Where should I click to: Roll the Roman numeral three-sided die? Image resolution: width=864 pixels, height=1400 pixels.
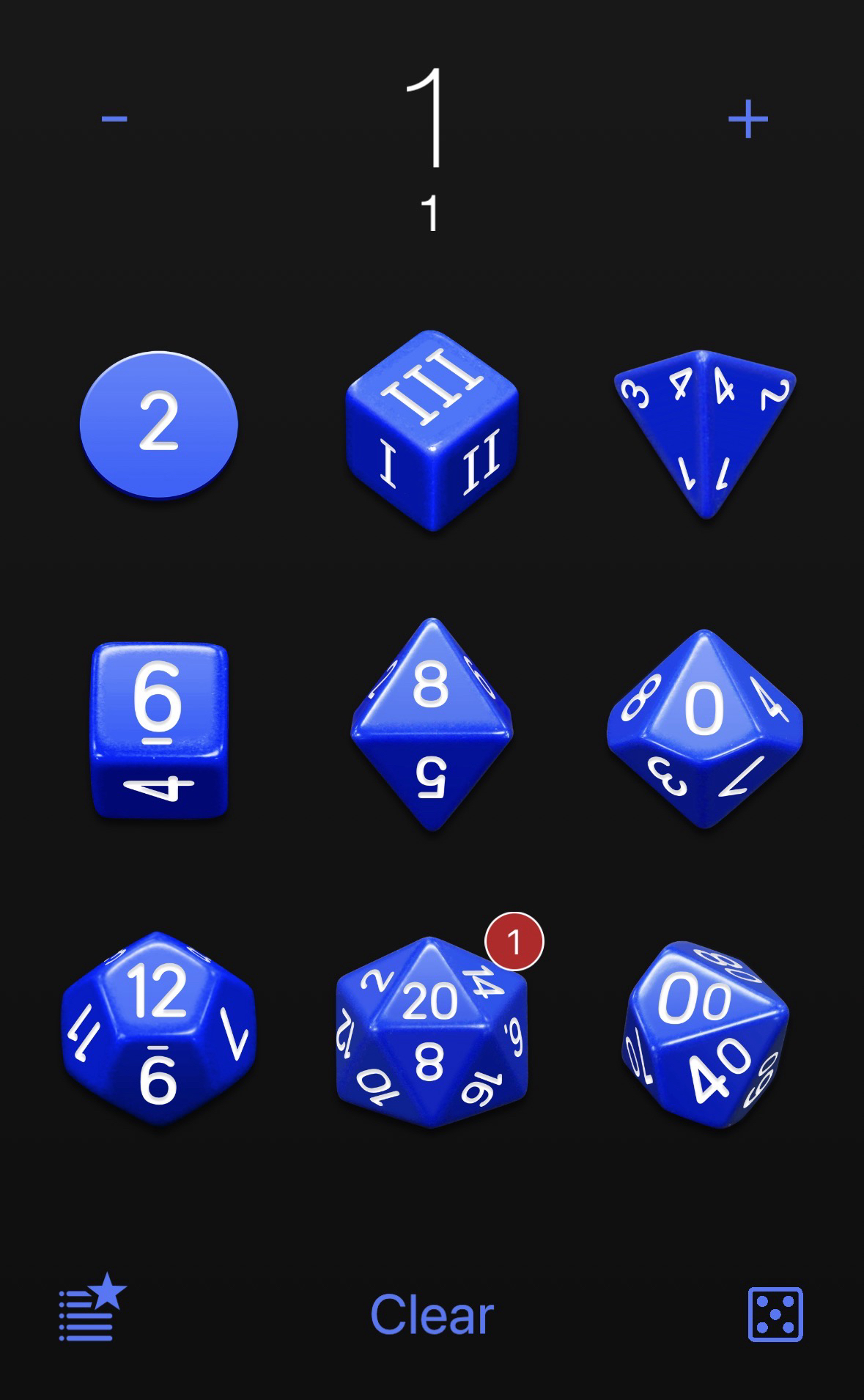pos(432,430)
